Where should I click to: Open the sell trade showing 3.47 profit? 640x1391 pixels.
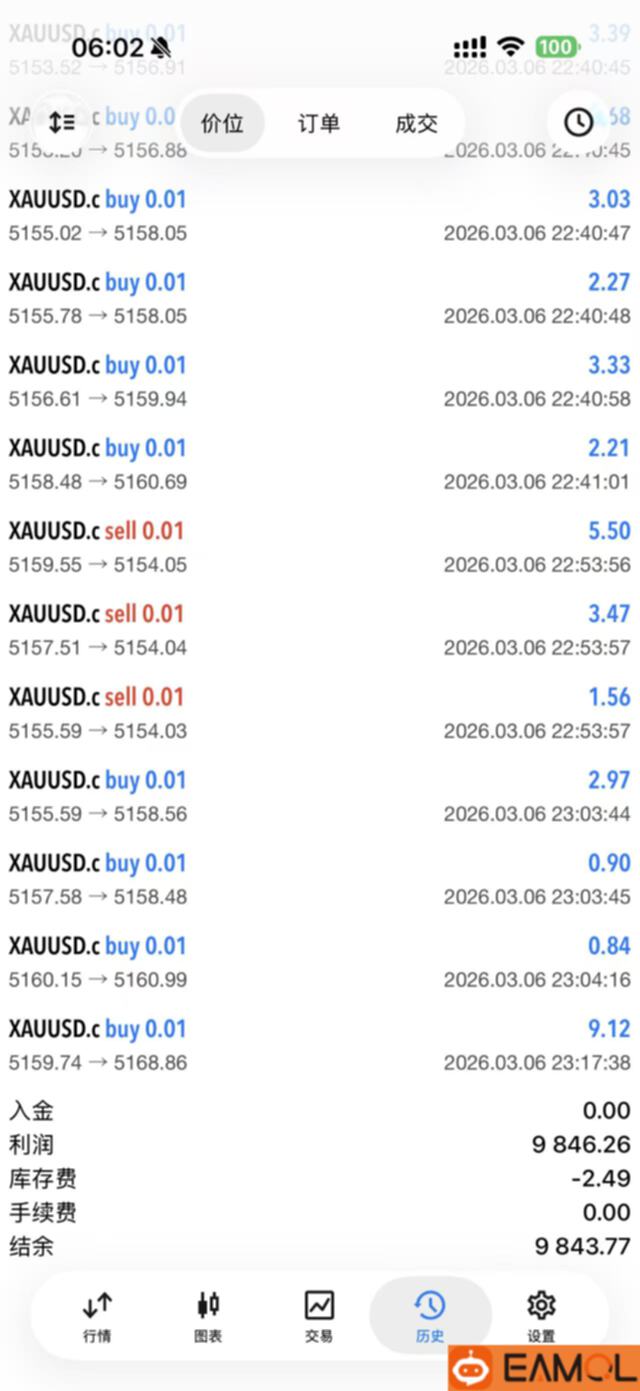pyautogui.click(x=320, y=630)
